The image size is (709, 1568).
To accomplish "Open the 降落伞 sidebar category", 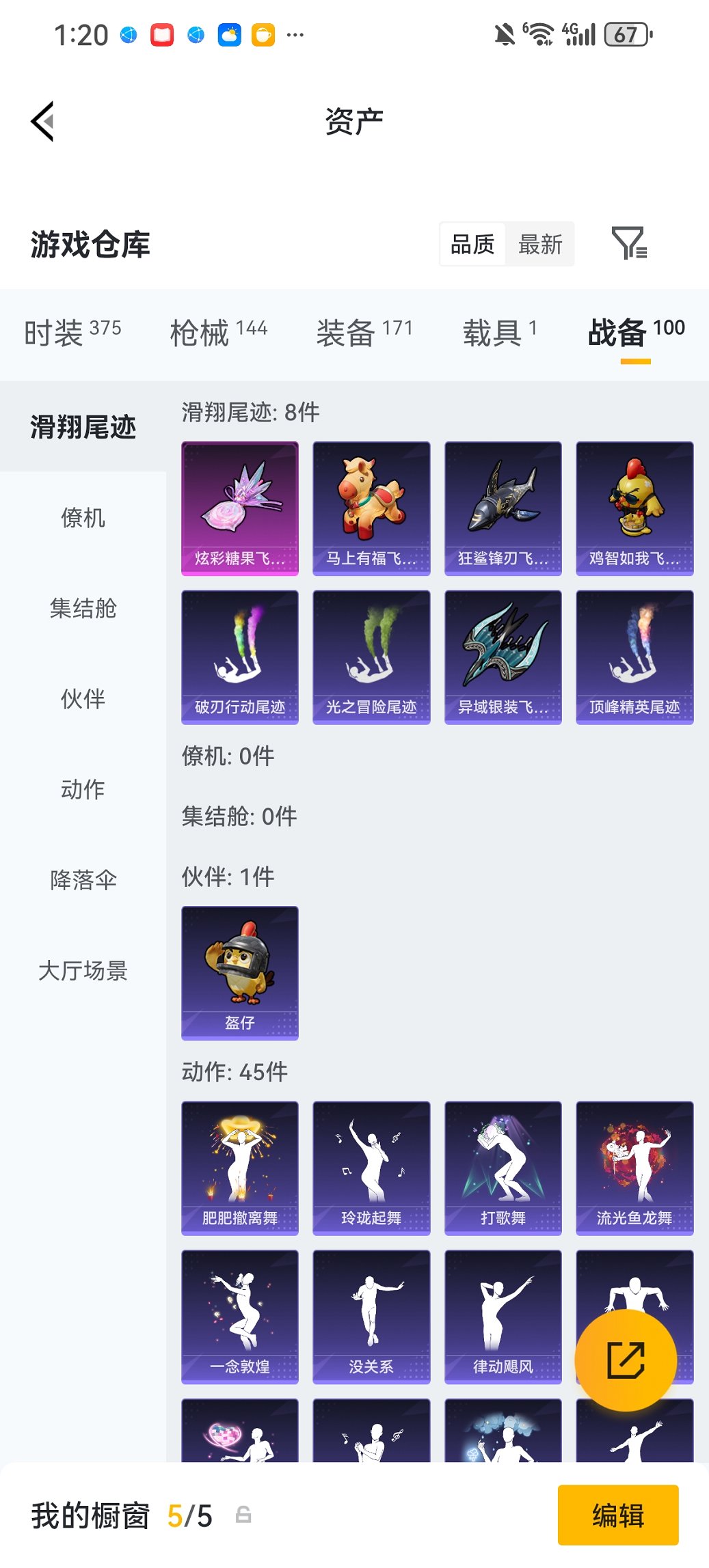I will pyautogui.click(x=83, y=881).
